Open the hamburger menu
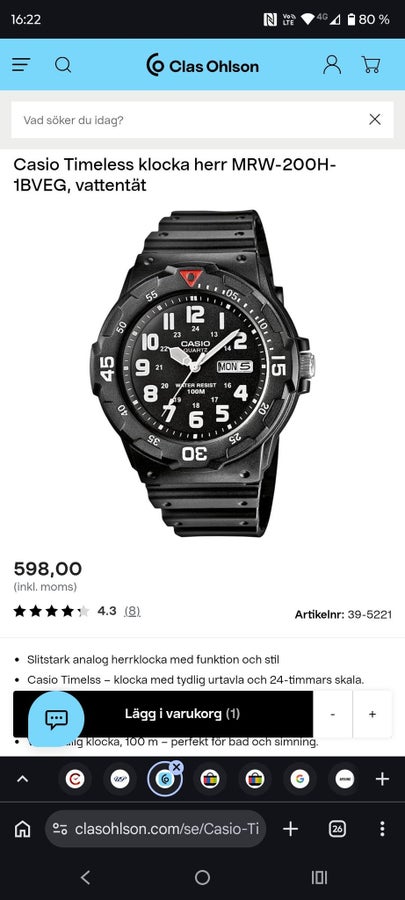Screen dimensions: 405x900 pos(21,65)
